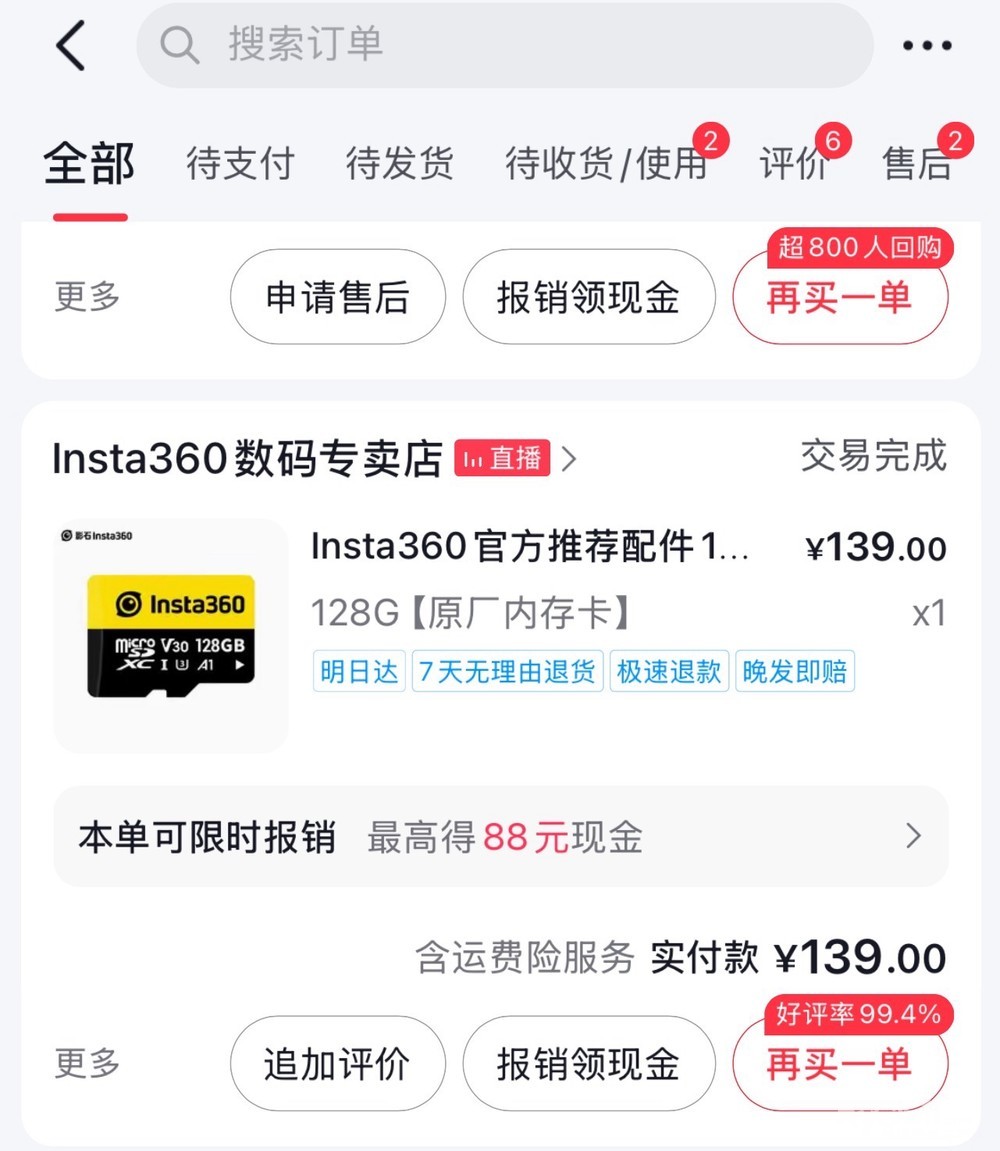Image resolution: width=1000 pixels, height=1151 pixels.
Task: Select the 评价 tab
Action: coord(794,164)
